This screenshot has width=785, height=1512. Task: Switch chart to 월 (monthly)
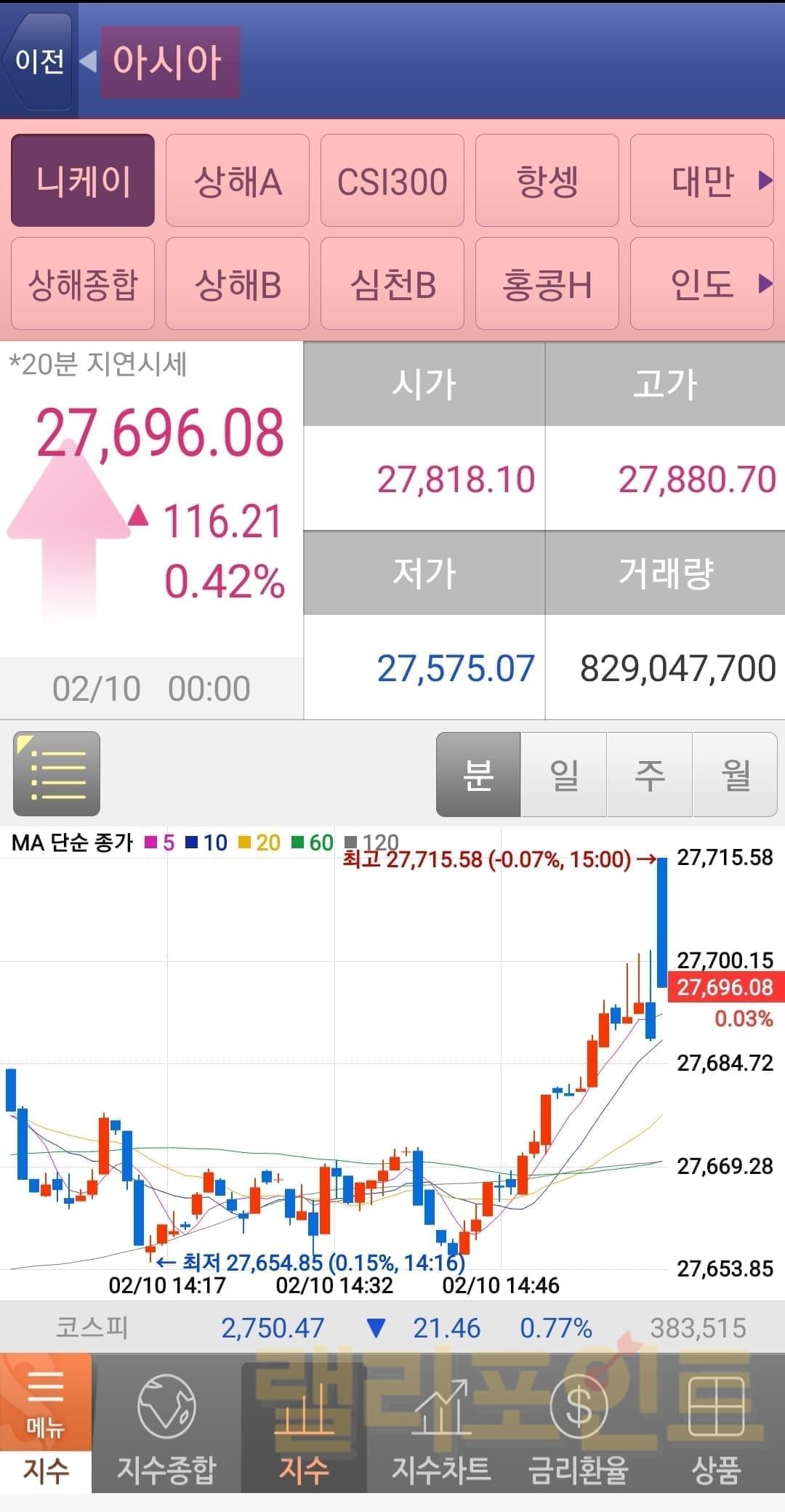click(735, 775)
